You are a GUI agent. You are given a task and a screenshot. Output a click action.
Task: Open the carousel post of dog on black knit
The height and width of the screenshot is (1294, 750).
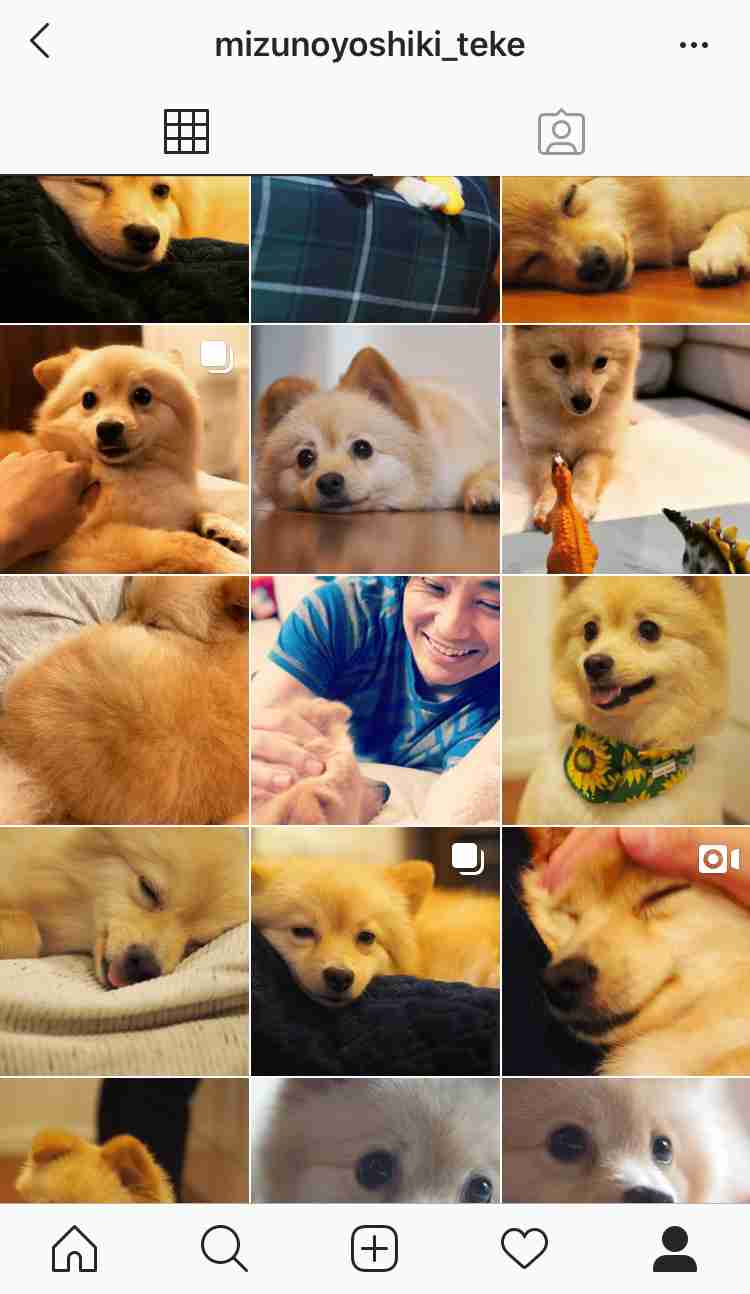point(375,951)
